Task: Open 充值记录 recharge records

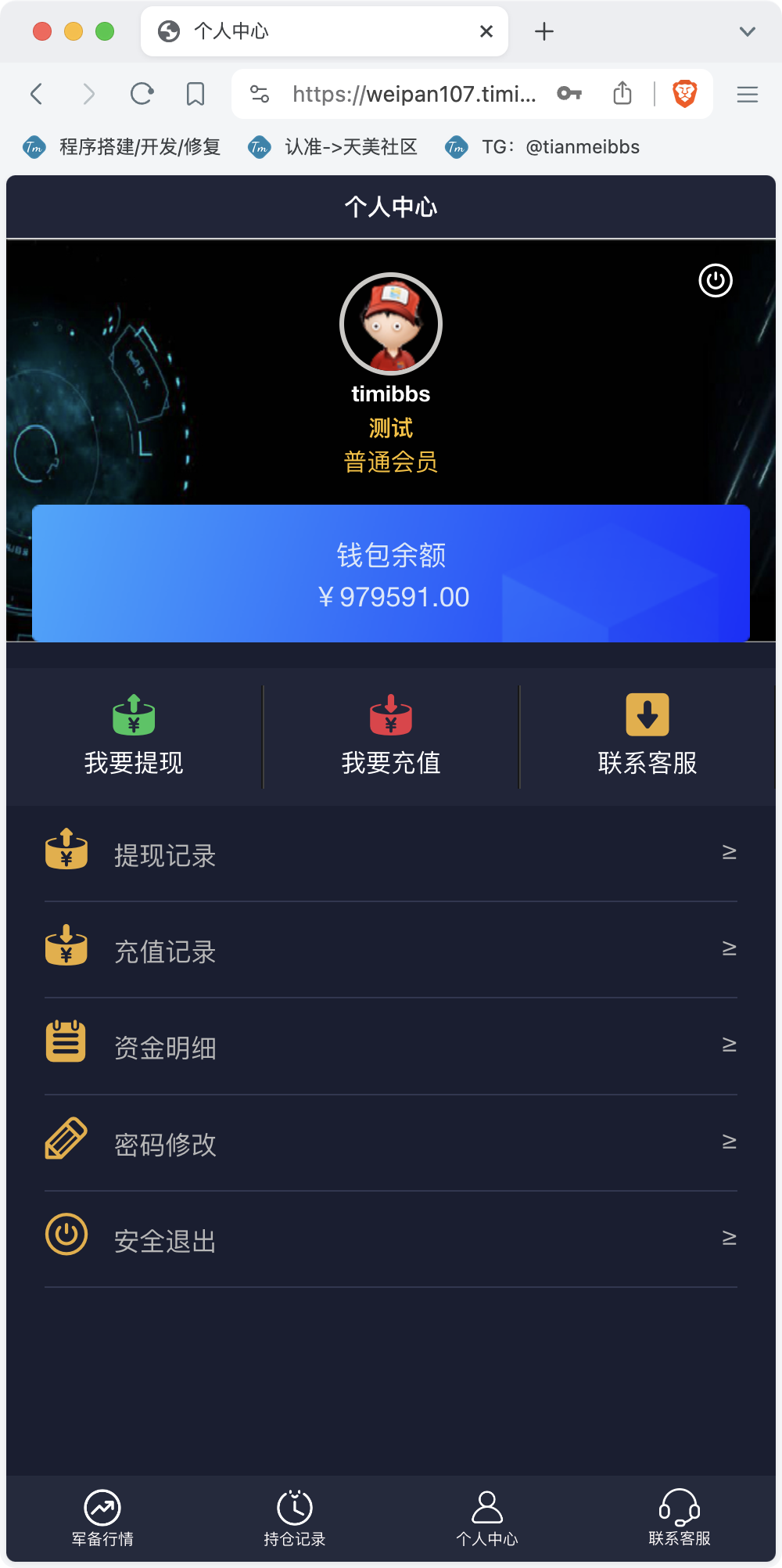Action: pos(390,951)
